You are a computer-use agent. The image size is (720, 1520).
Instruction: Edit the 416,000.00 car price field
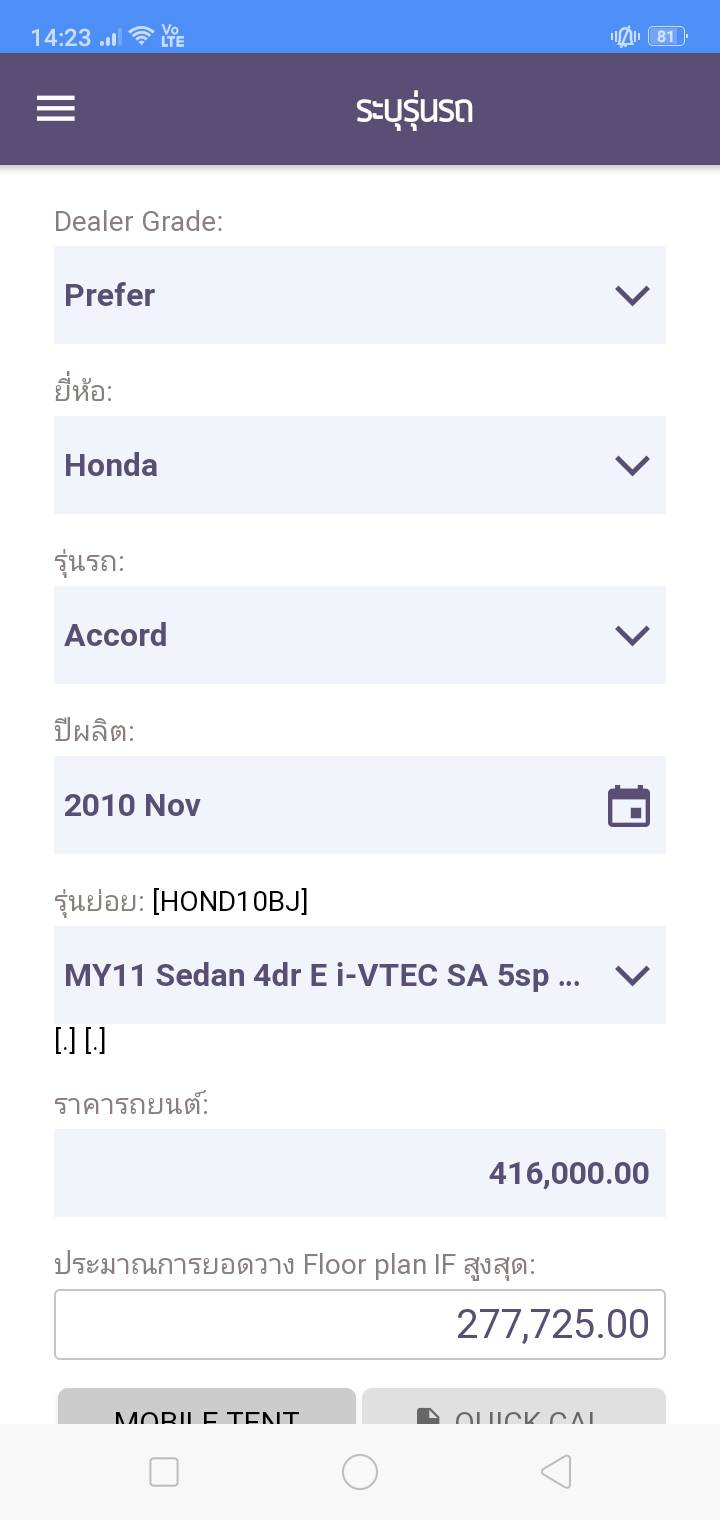coord(359,1173)
